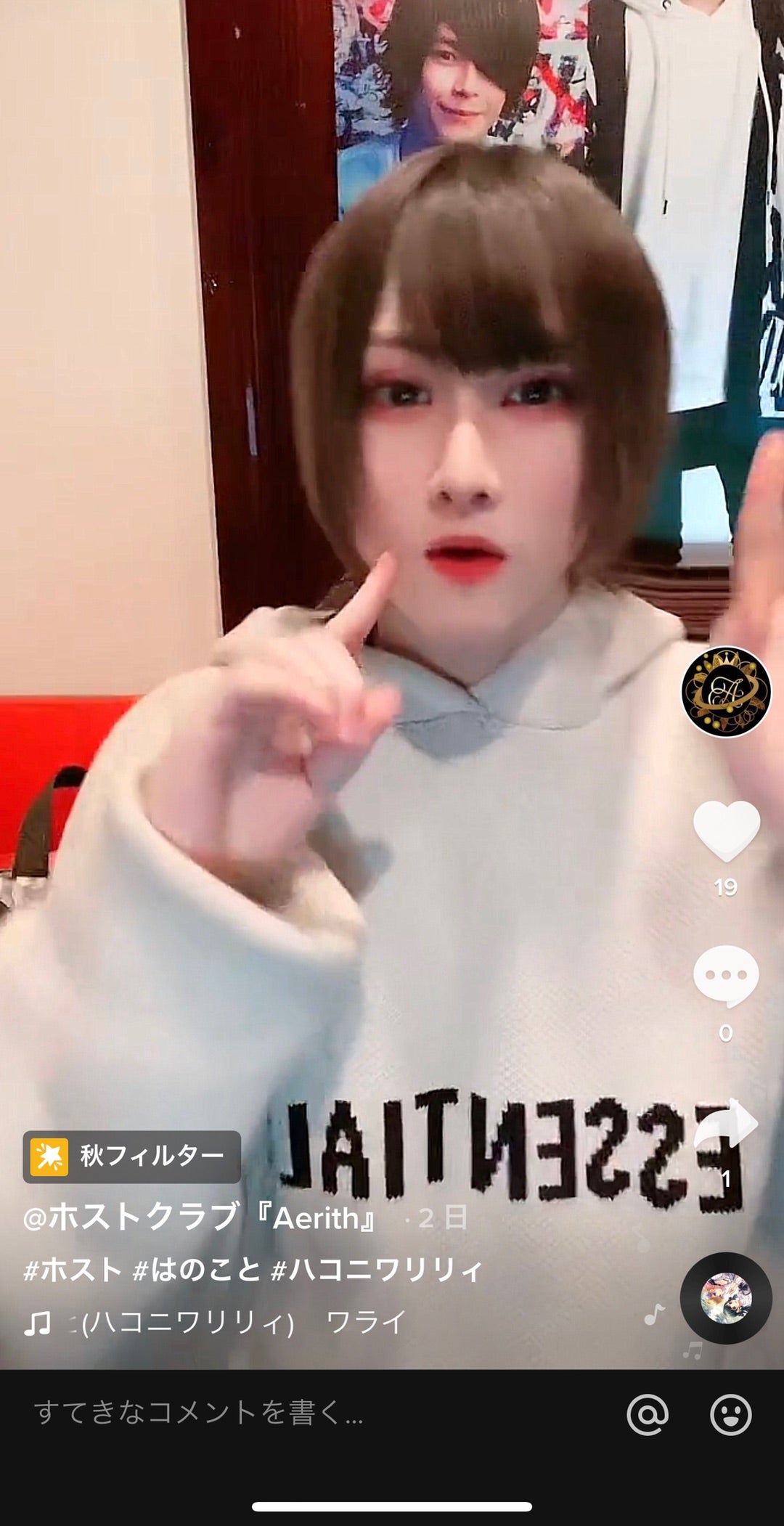Open the #はのこと hashtag

(197, 1270)
